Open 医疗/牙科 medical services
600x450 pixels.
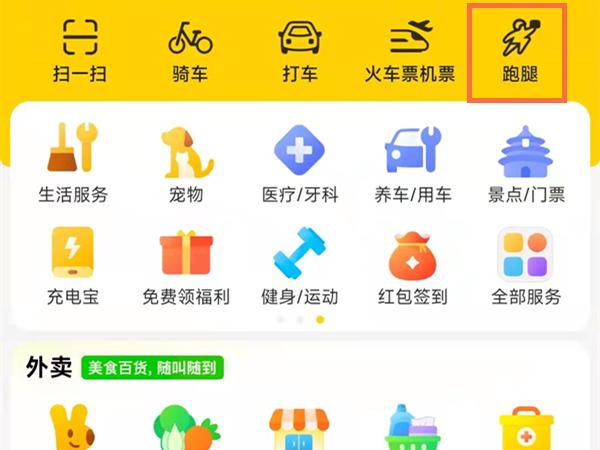click(x=300, y=164)
